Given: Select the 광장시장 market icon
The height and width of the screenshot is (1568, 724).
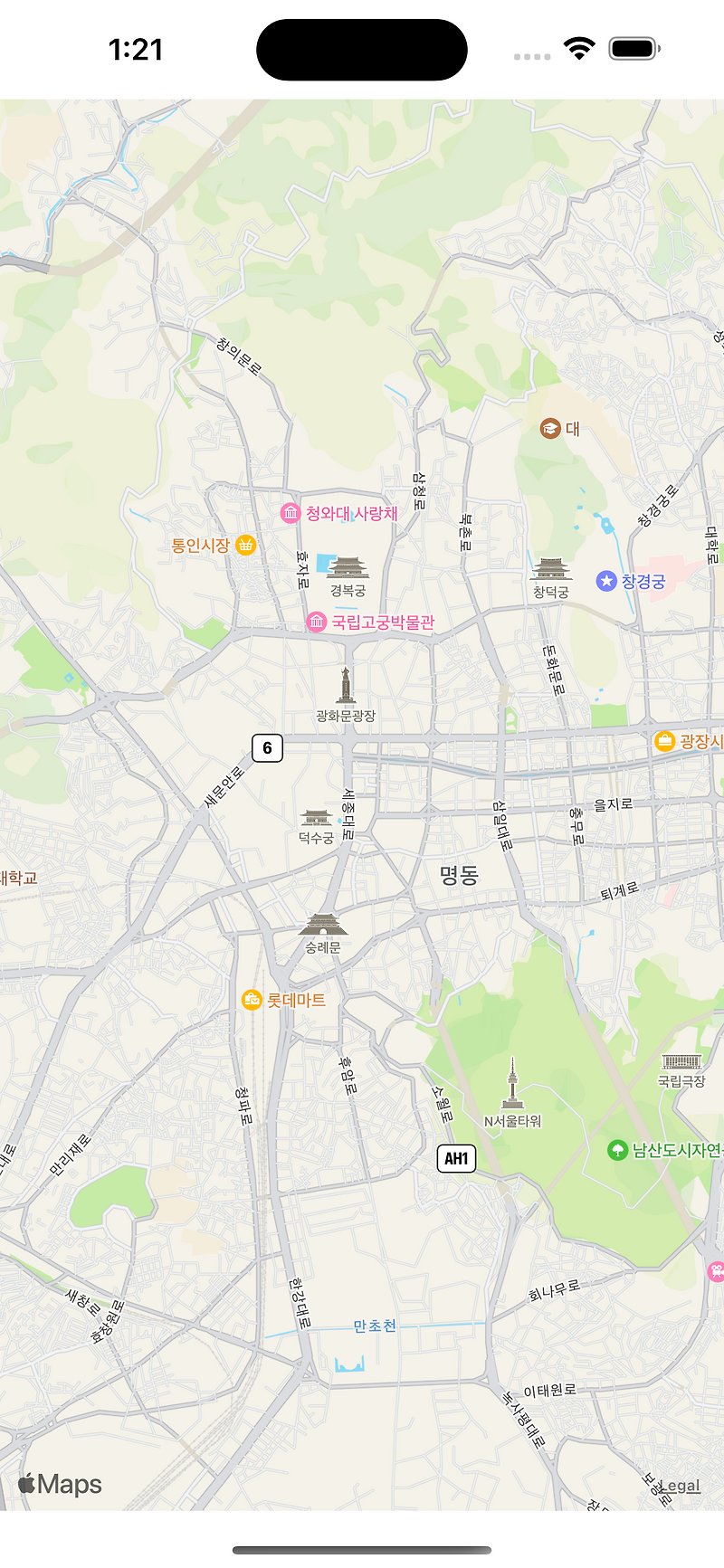Looking at the screenshot, I should [665, 742].
